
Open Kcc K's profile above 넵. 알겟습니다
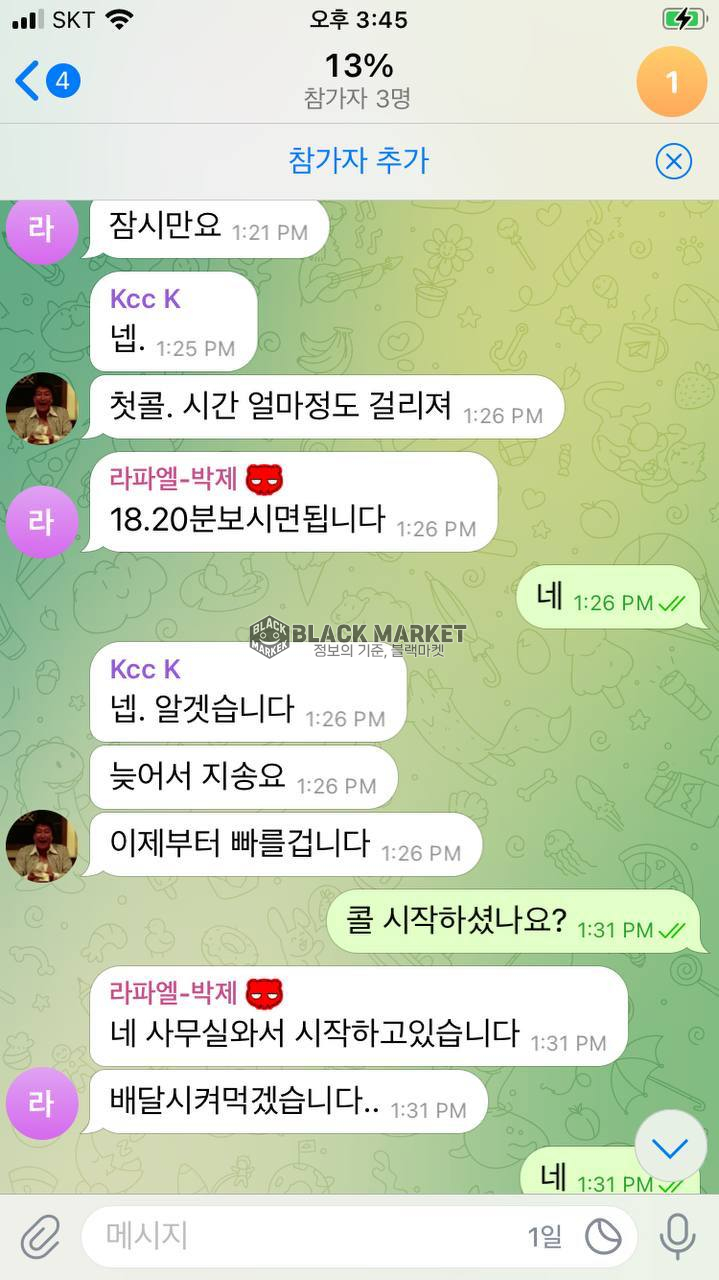[145, 669]
